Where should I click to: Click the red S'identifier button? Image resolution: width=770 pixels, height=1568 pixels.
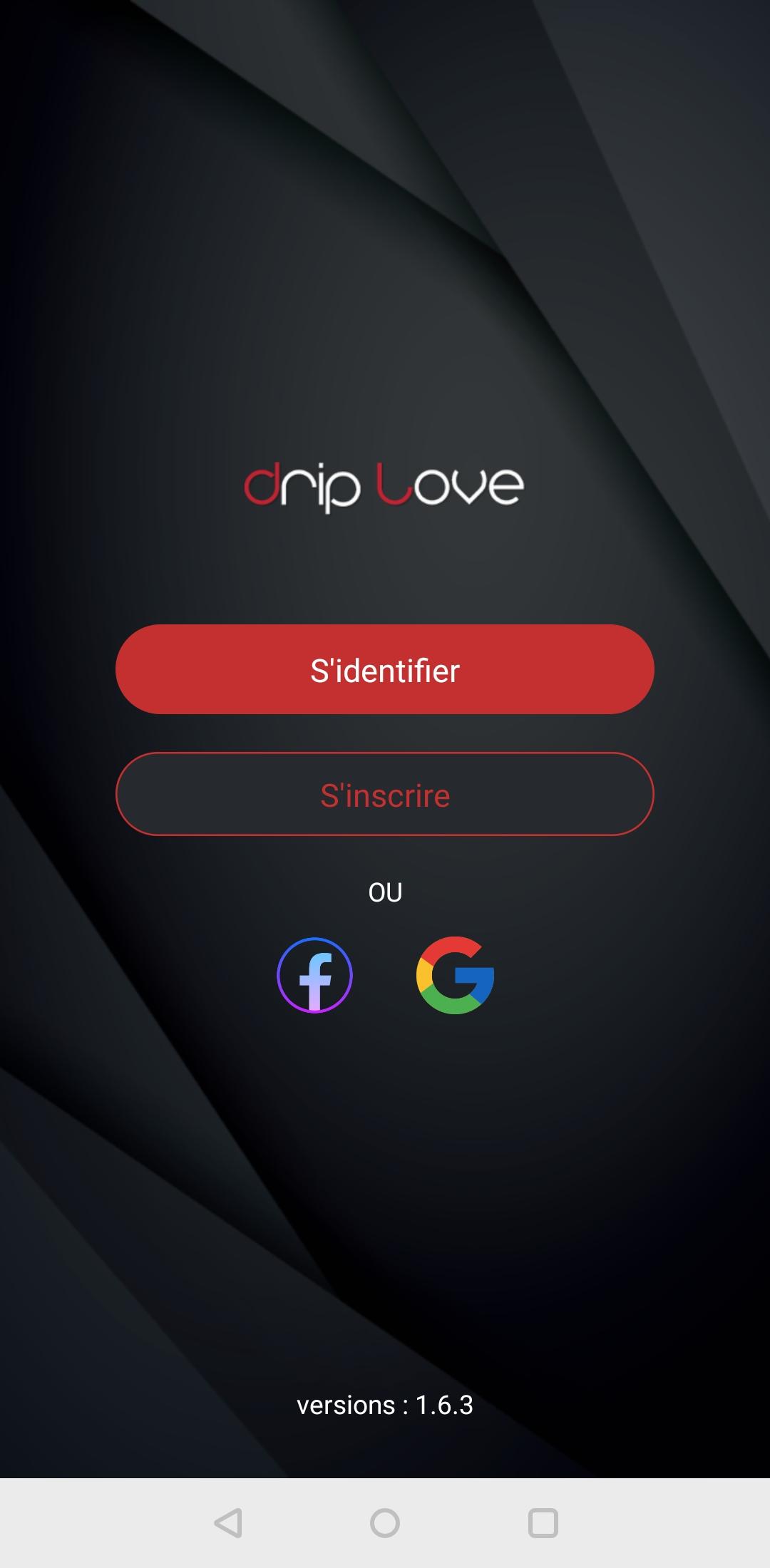(384, 669)
